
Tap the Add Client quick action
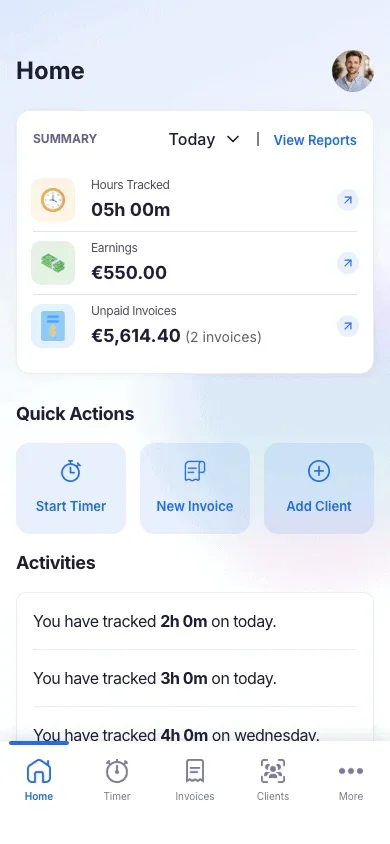(x=319, y=488)
